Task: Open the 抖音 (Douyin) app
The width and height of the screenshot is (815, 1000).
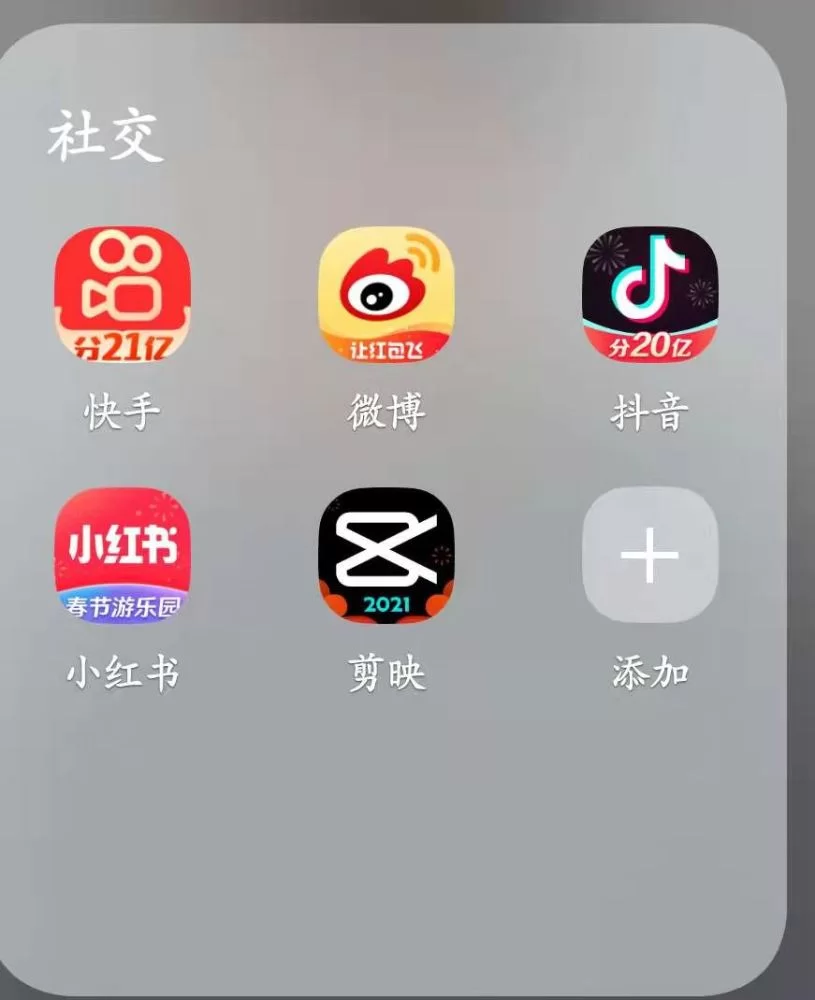Action: coord(650,294)
